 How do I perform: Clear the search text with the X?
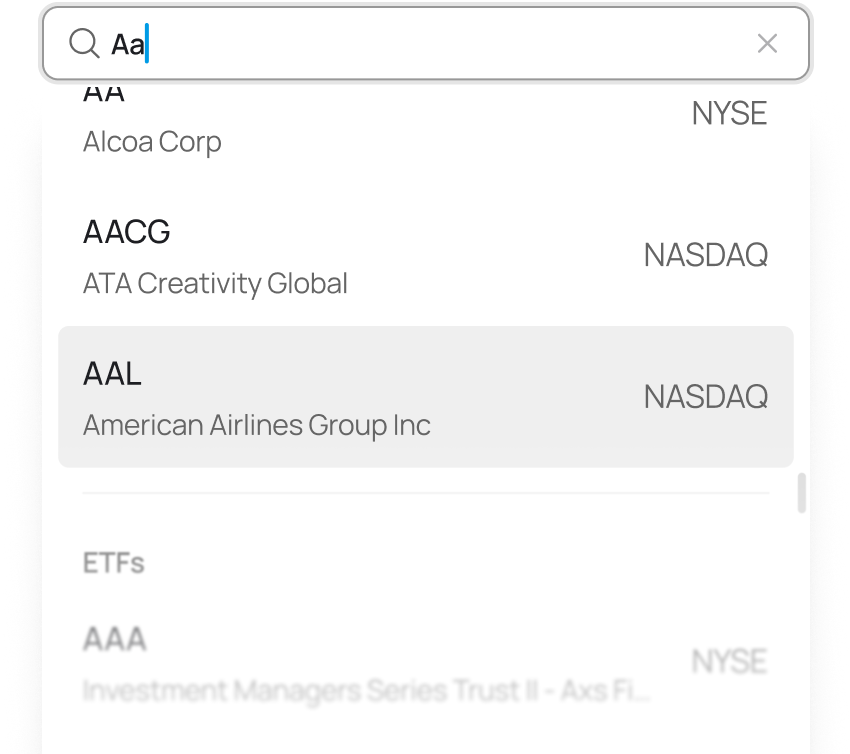(x=767, y=43)
